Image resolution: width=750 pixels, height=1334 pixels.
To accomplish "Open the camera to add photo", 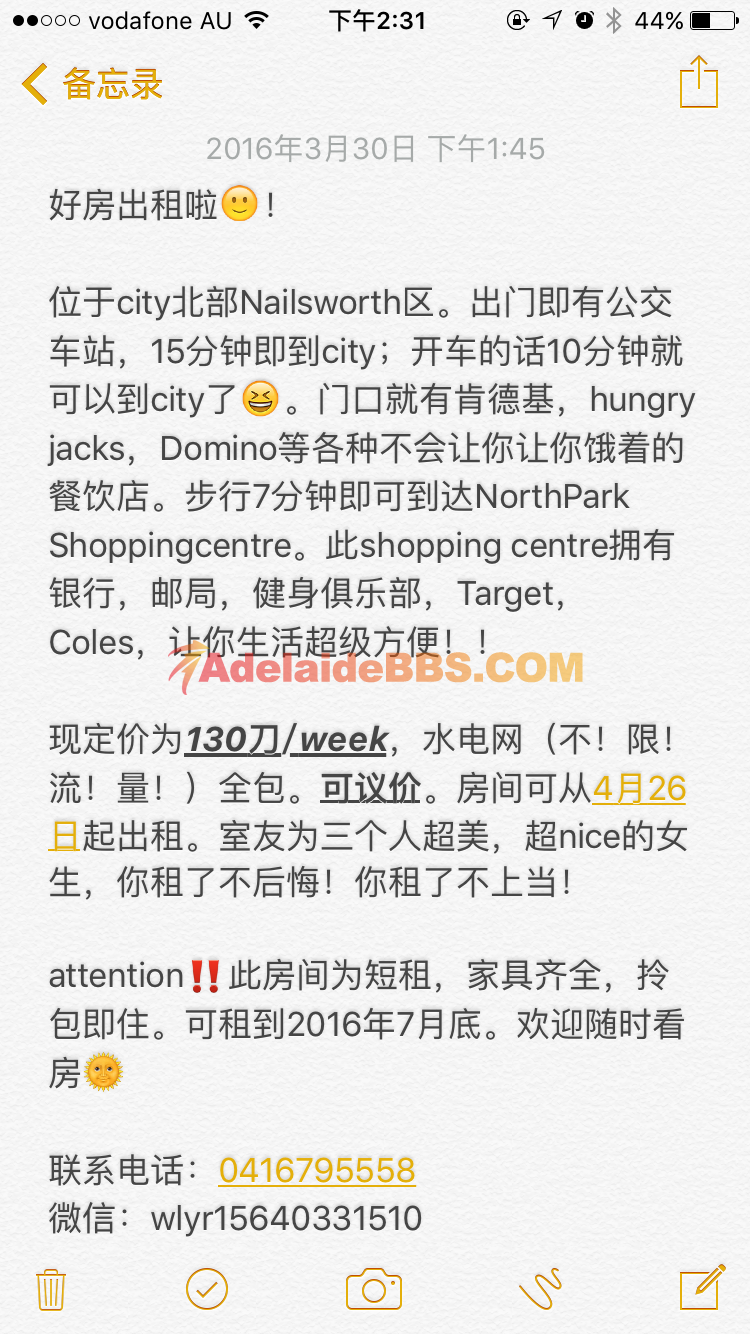I will pos(374,1289).
